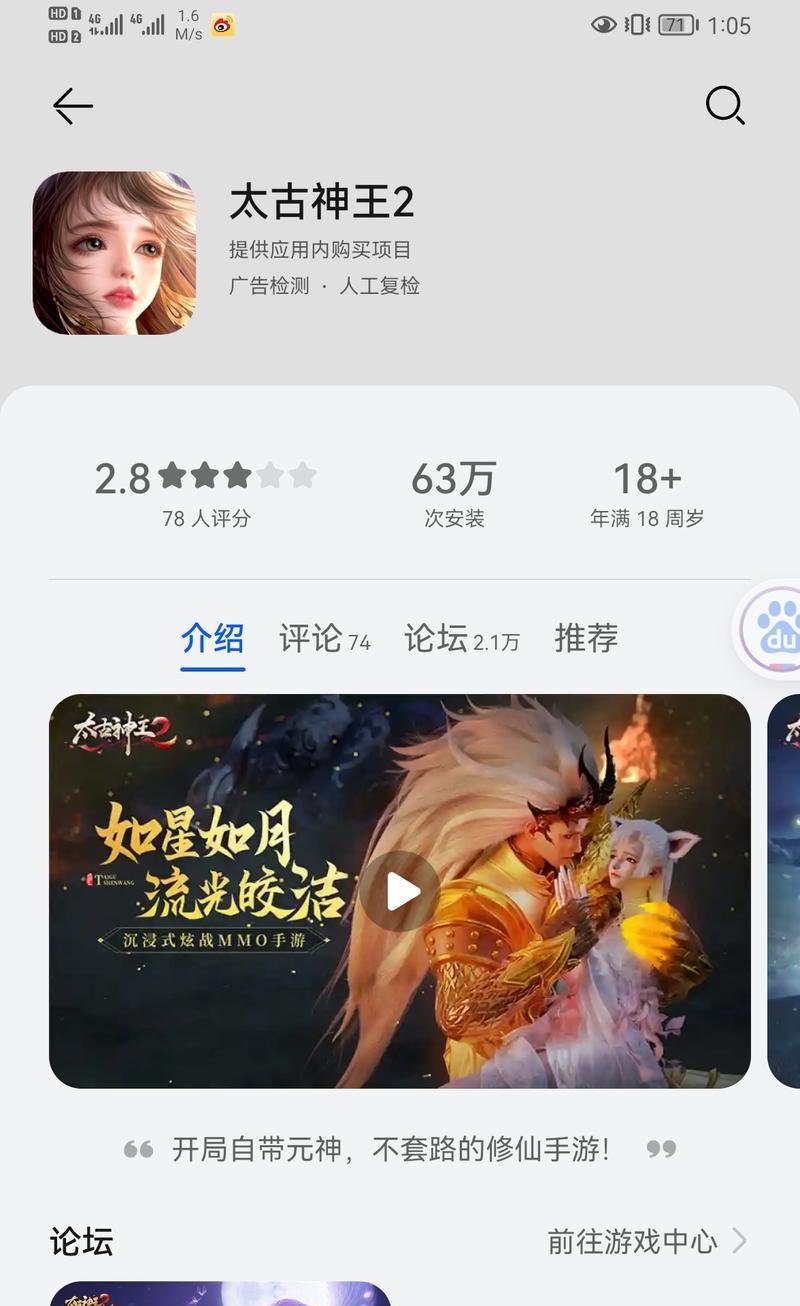Switch to the 评论 tab
Image resolution: width=800 pixels, height=1306 pixels.
[x=324, y=638]
